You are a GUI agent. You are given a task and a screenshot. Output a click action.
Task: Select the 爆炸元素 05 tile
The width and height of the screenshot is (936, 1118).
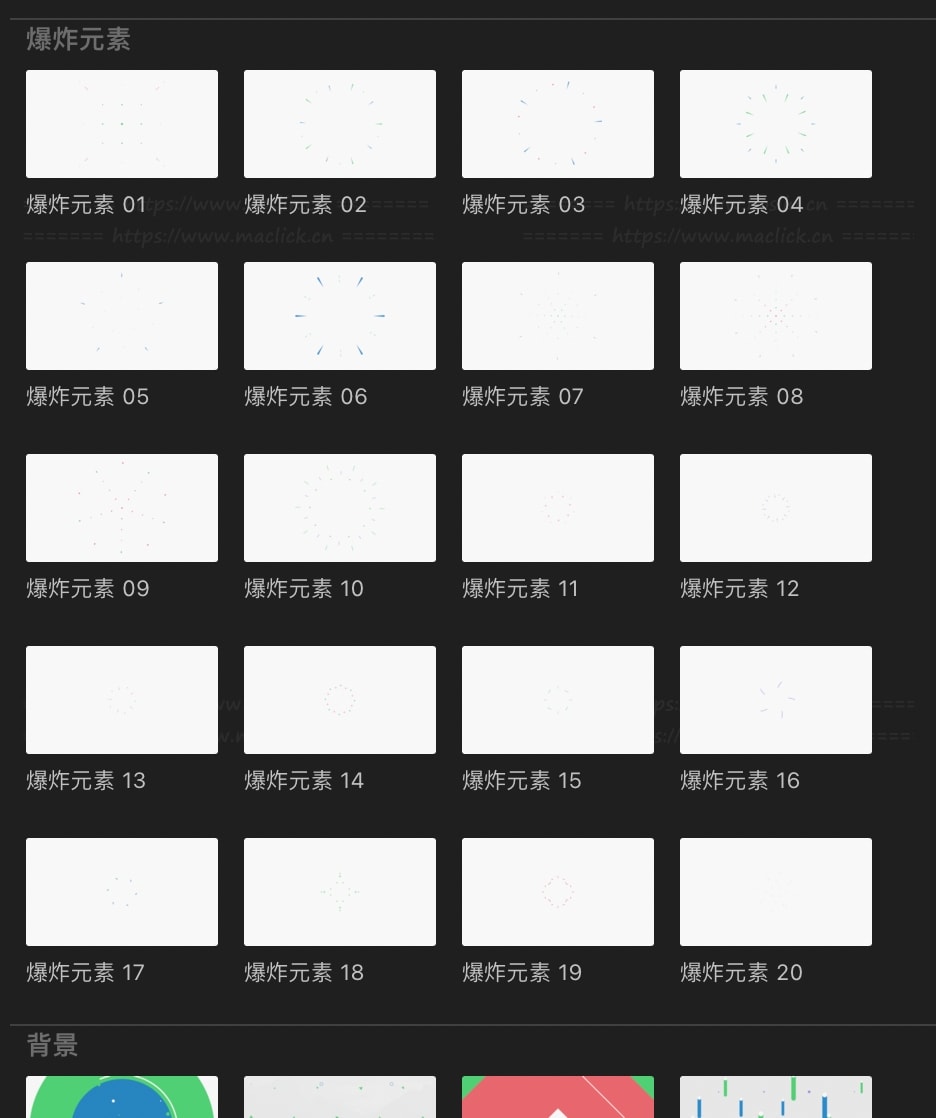[x=122, y=316]
